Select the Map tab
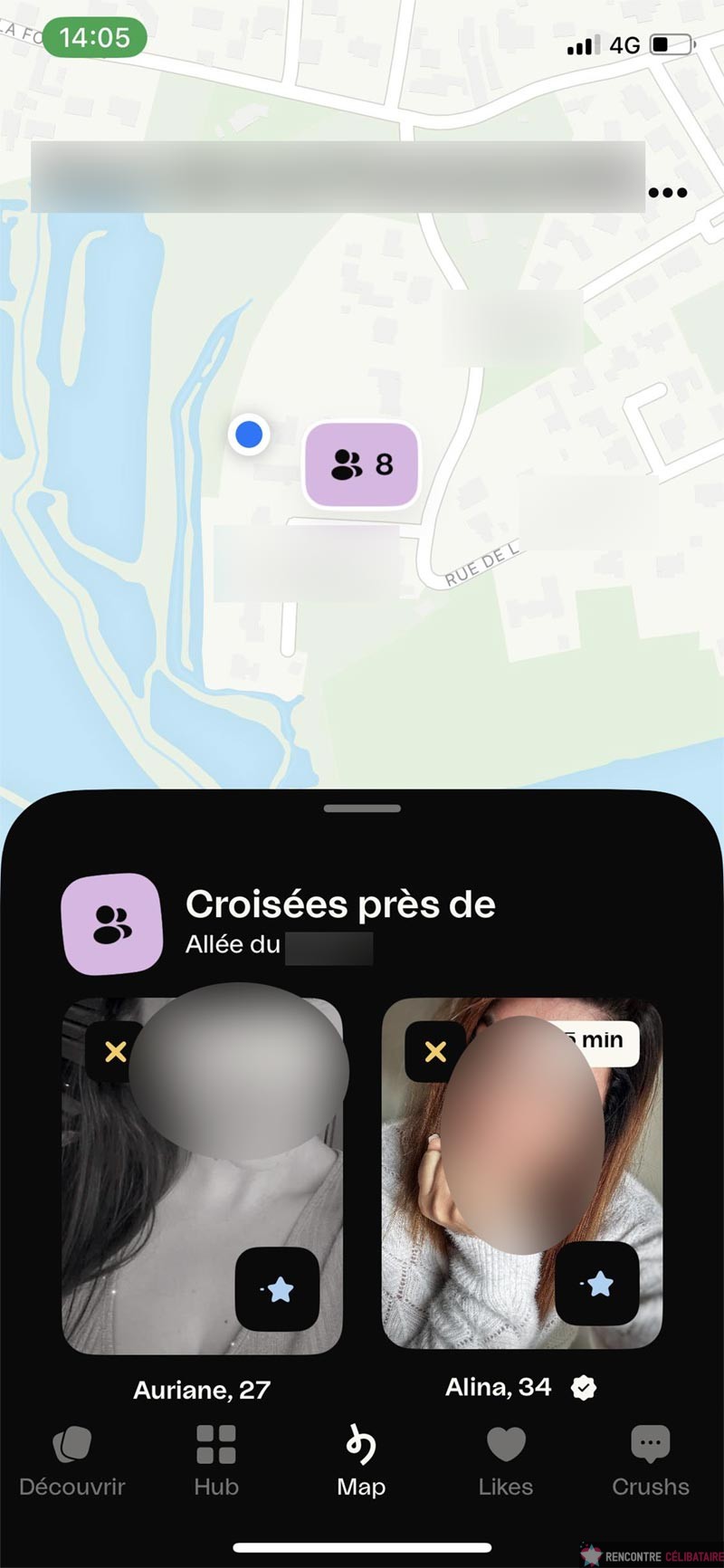 [361, 1461]
